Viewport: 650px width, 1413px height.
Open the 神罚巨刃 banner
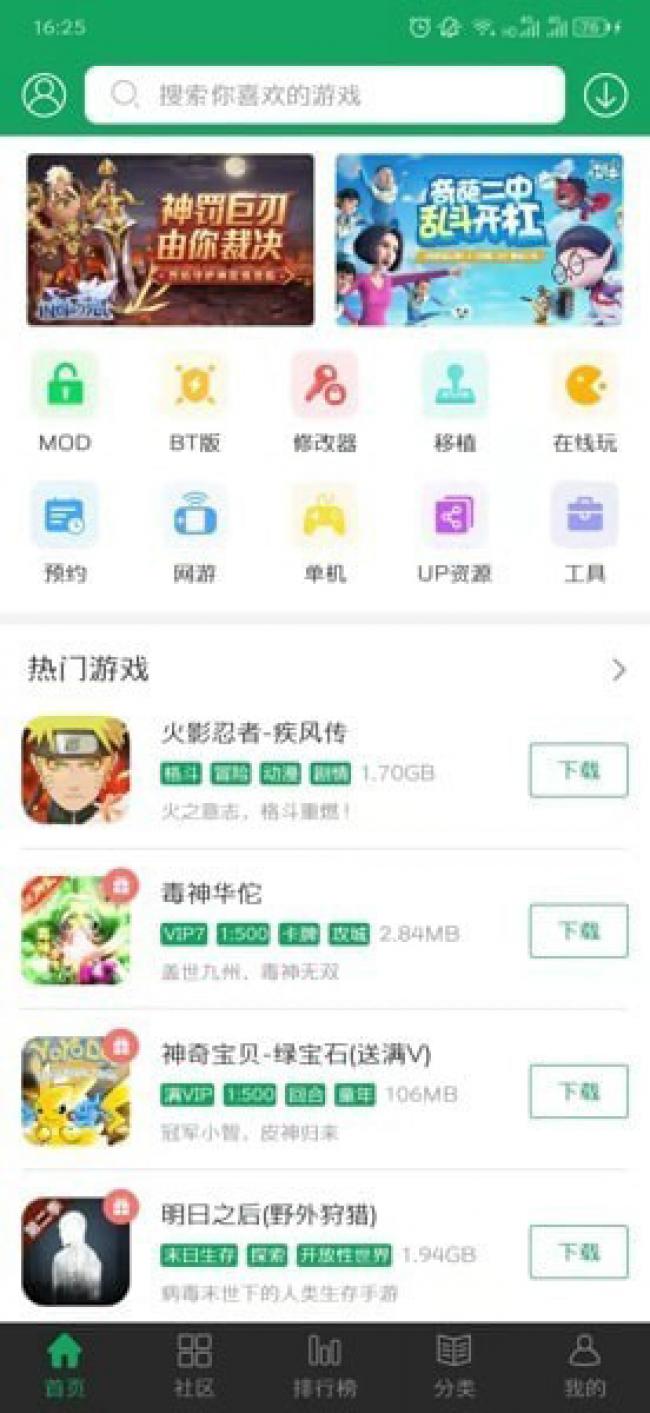(170, 240)
